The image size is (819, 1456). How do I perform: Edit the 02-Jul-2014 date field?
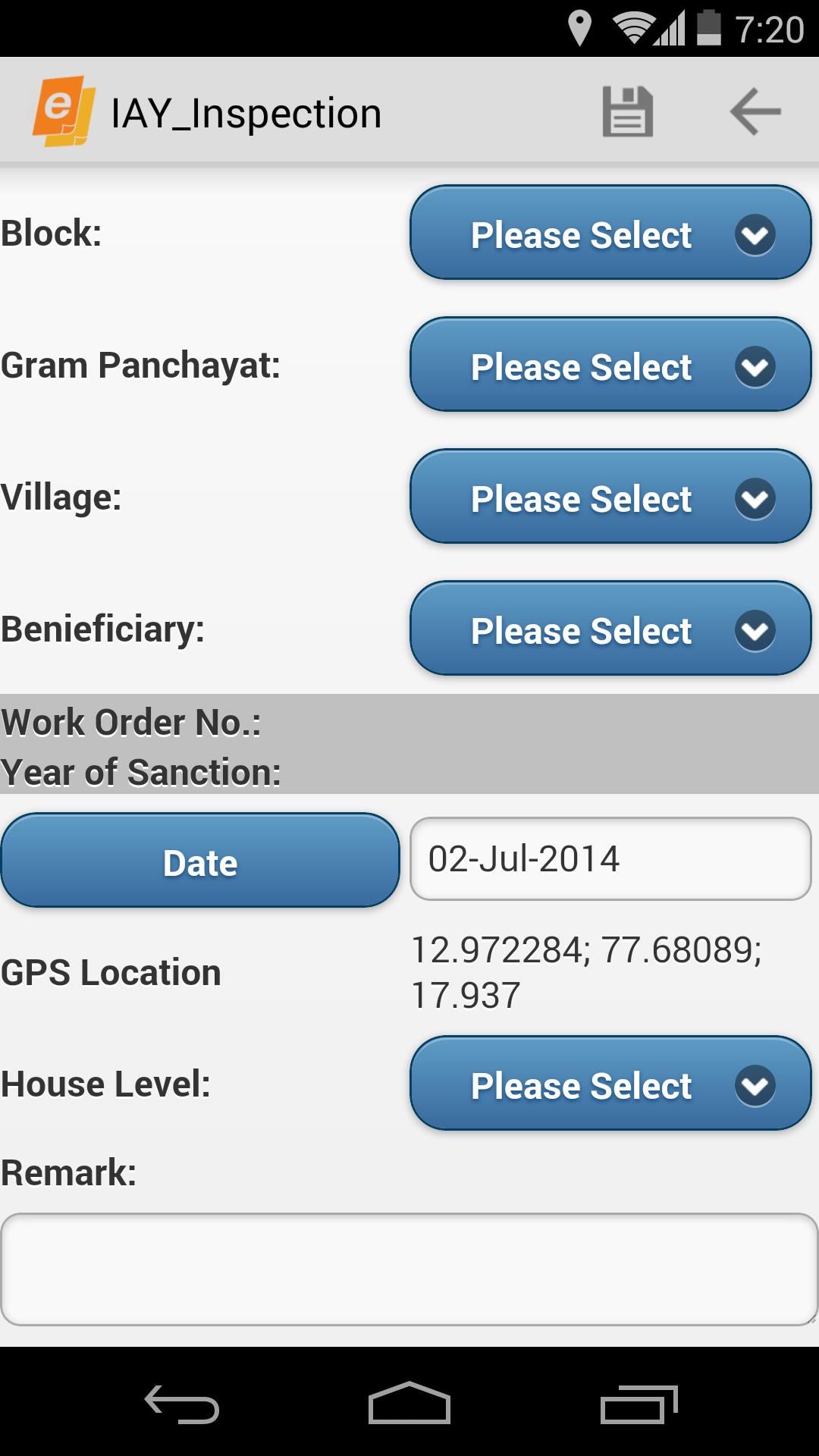[x=610, y=859]
